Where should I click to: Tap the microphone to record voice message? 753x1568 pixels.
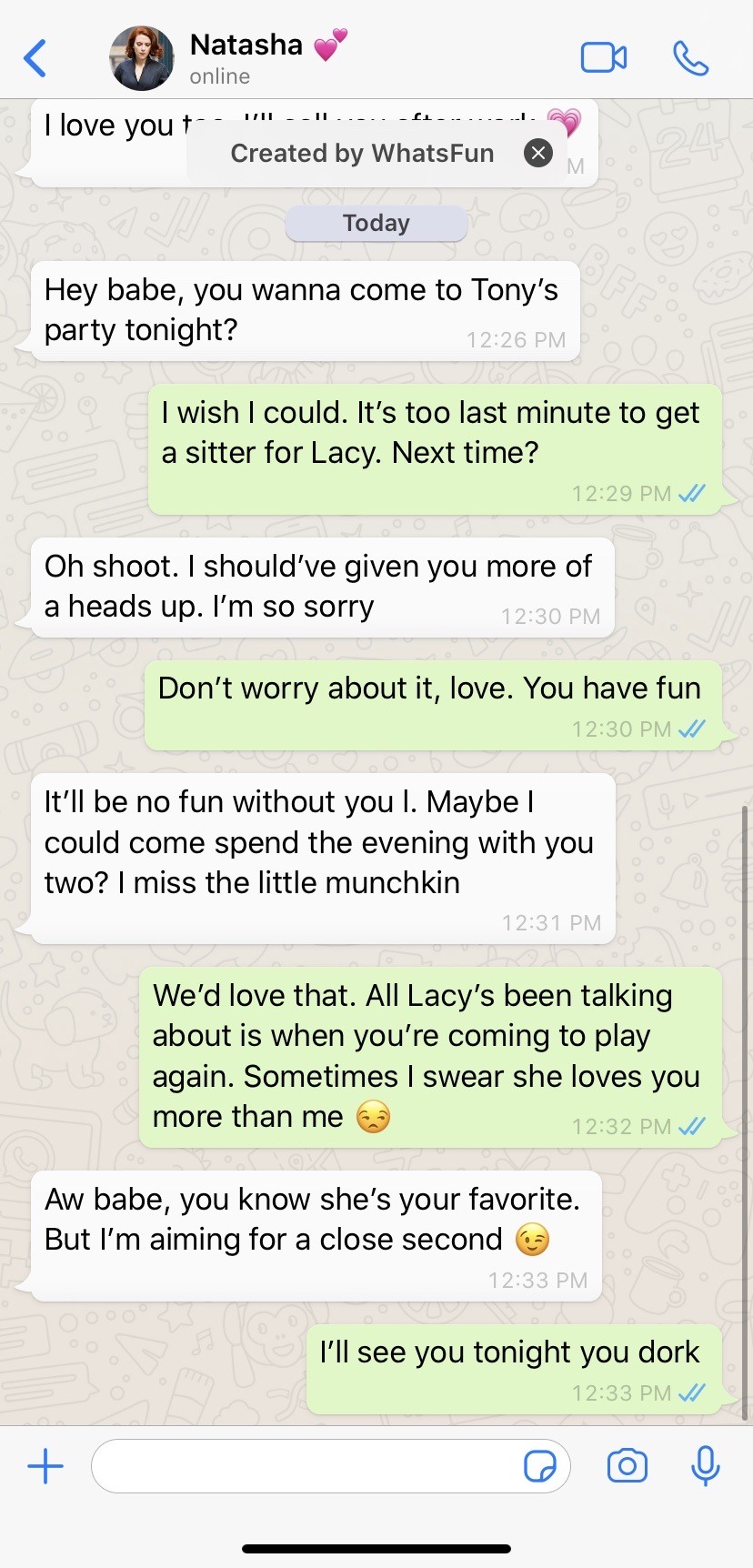coord(706,1466)
